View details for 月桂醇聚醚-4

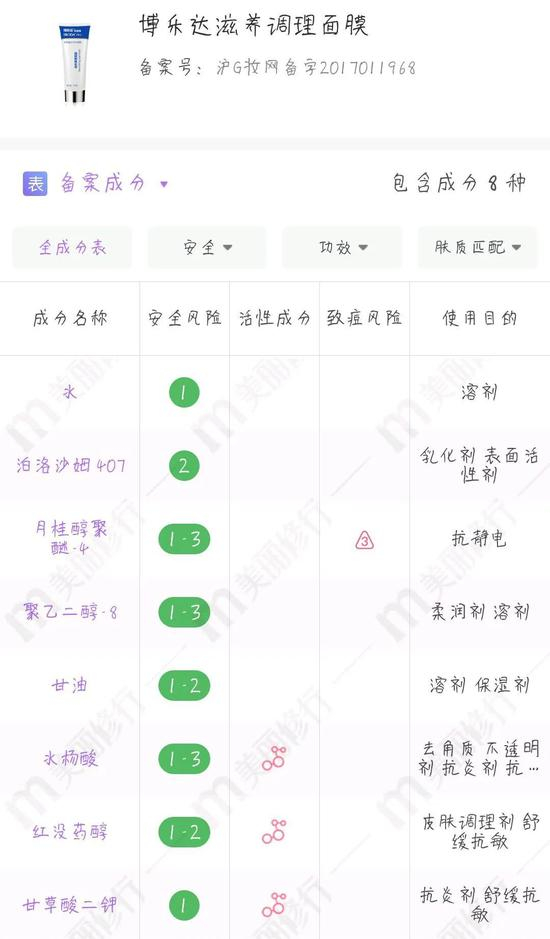pos(71,538)
